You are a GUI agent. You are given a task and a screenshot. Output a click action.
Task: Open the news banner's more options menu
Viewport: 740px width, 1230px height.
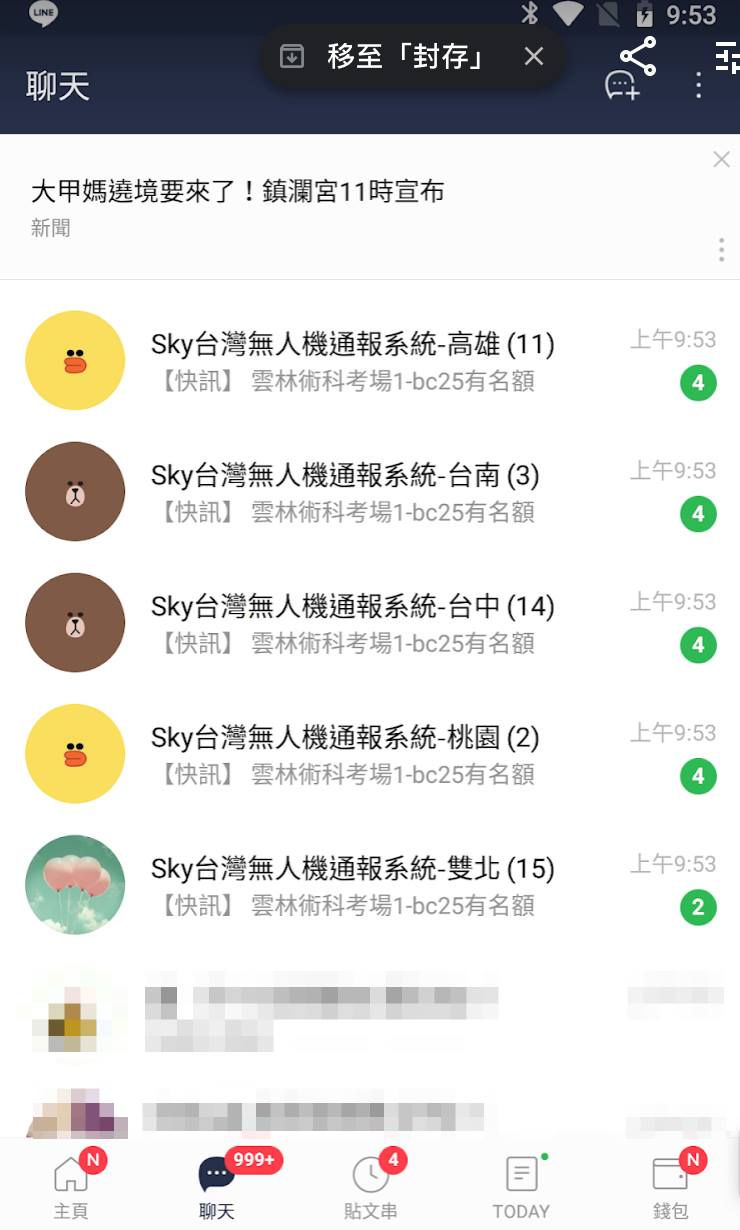[x=721, y=250]
